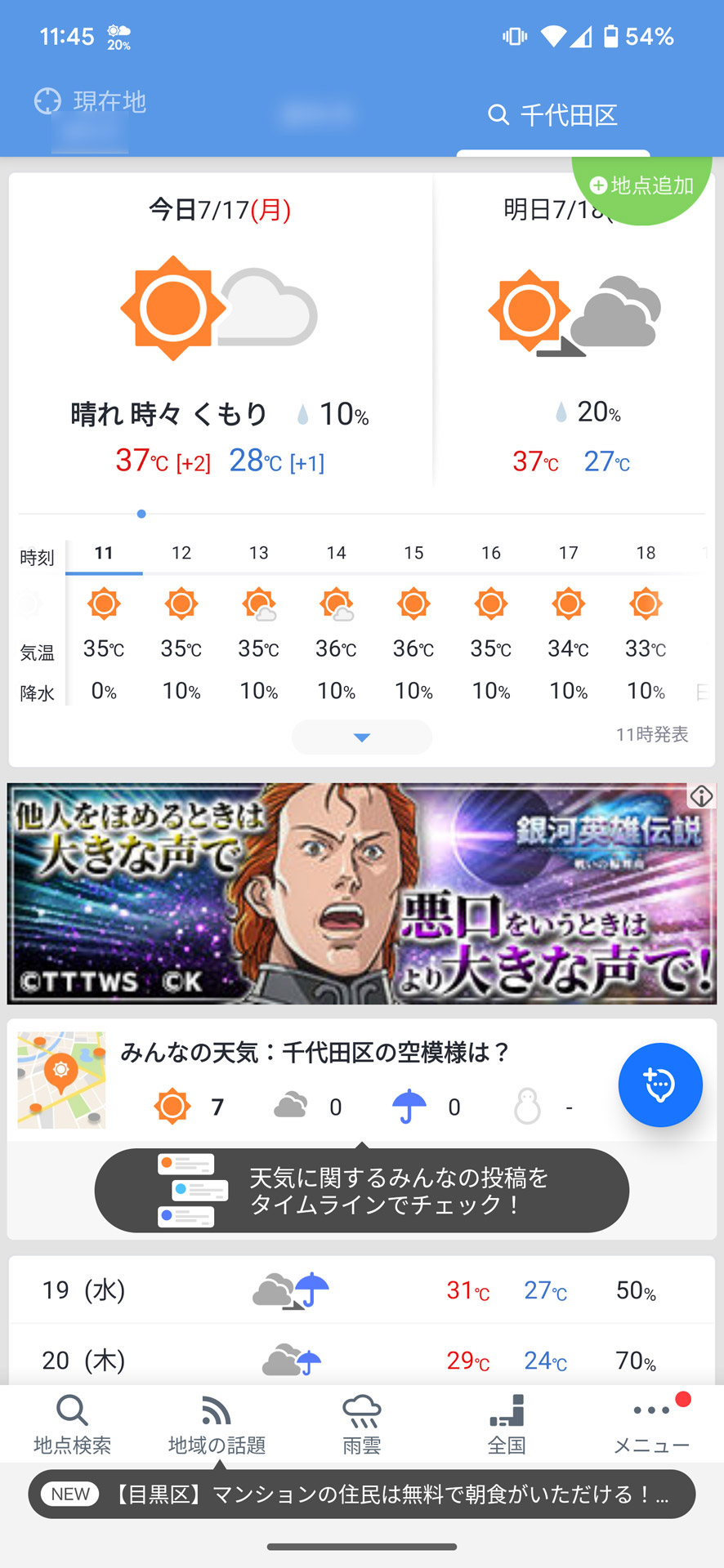Tap the cloudy report icon
Screen dimensions: 724x1568
pos(290,1107)
